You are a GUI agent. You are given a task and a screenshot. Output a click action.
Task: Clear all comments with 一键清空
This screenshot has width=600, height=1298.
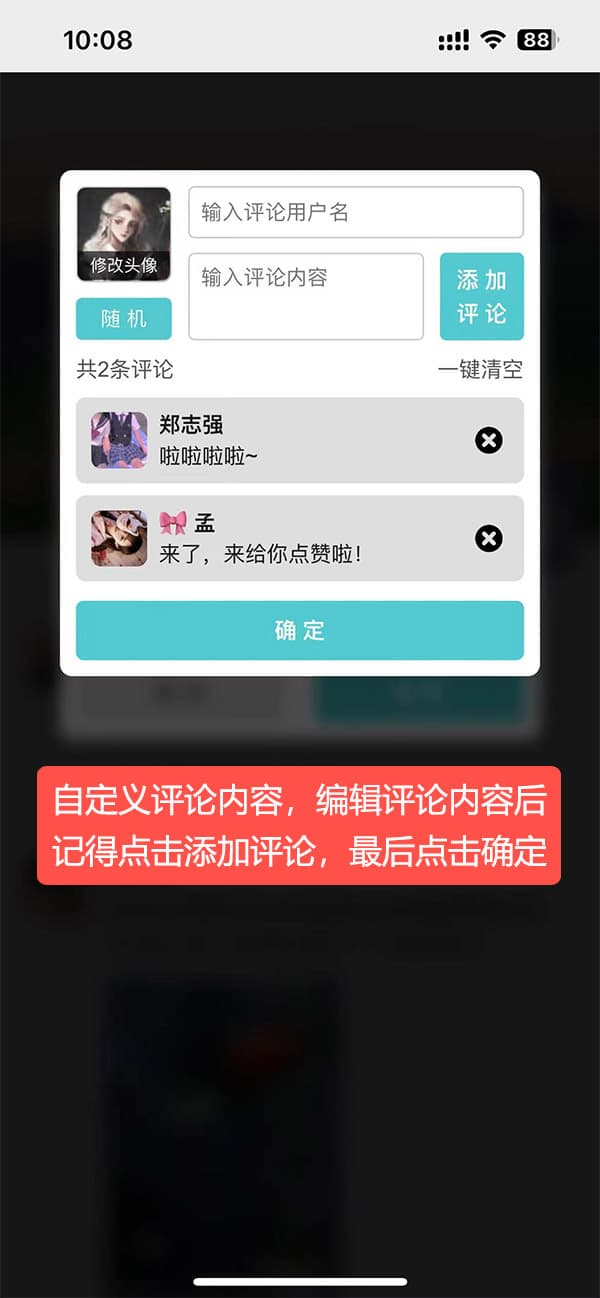[480, 370]
